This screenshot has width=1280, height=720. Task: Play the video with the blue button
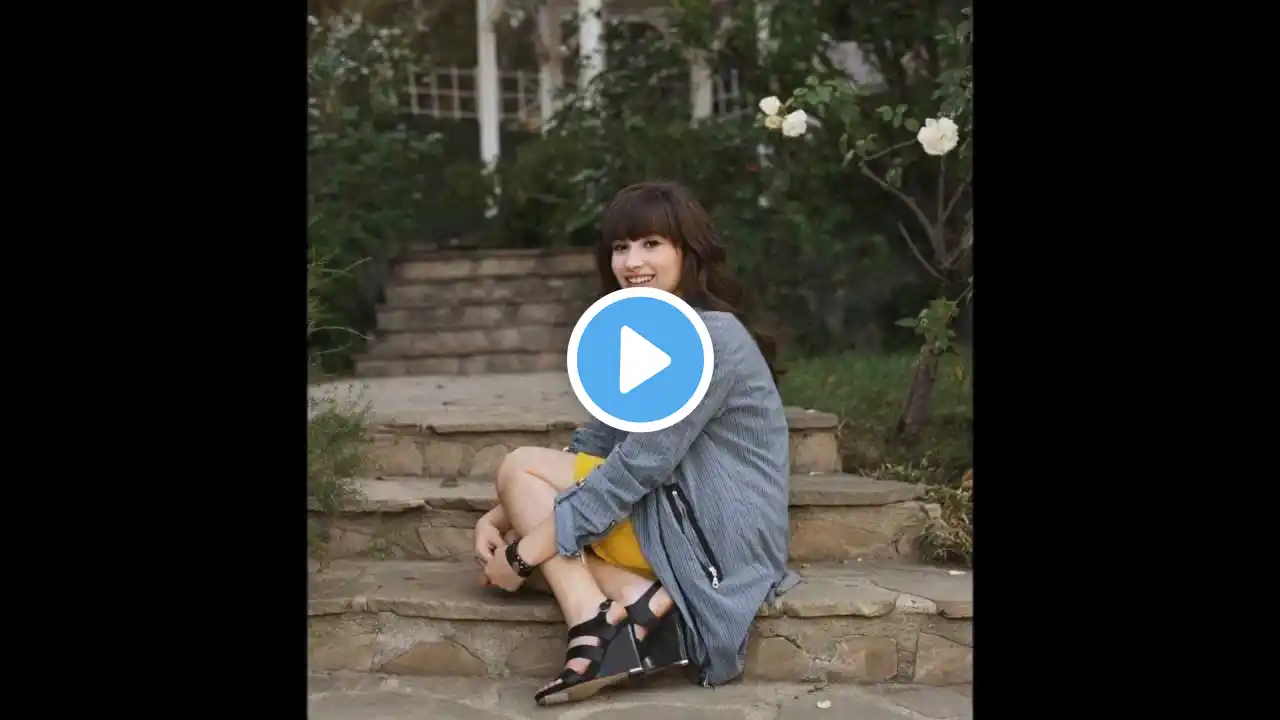click(x=640, y=360)
